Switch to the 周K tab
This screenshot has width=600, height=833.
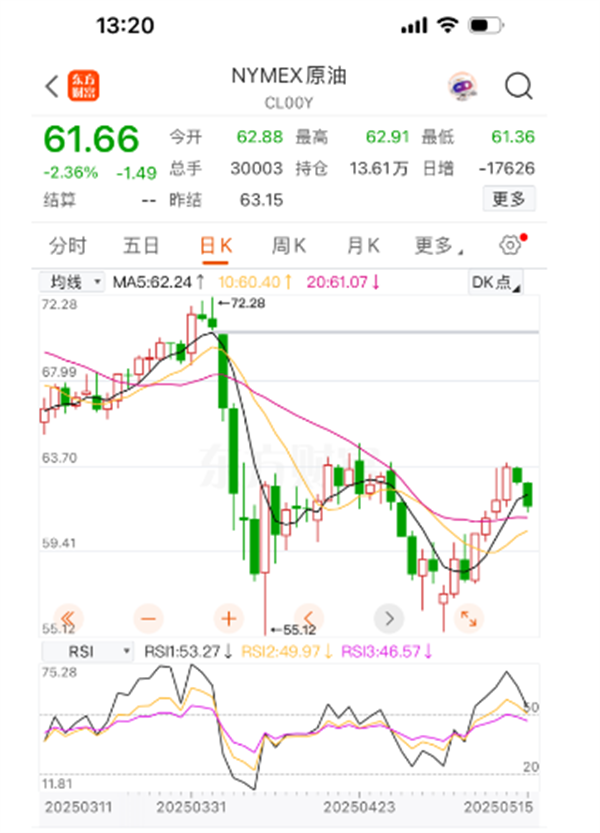pos(289,246)
